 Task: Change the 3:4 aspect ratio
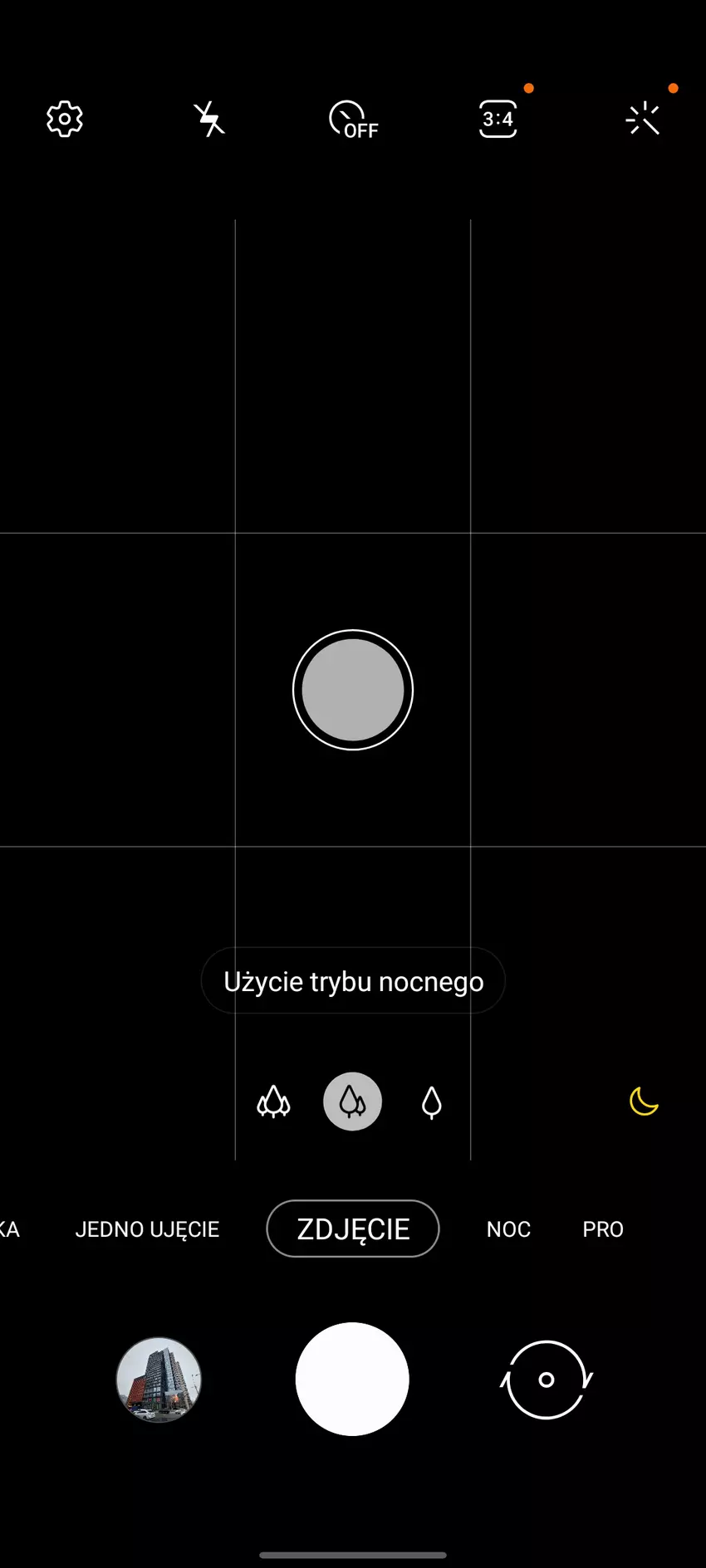click(x=498, y=120)
